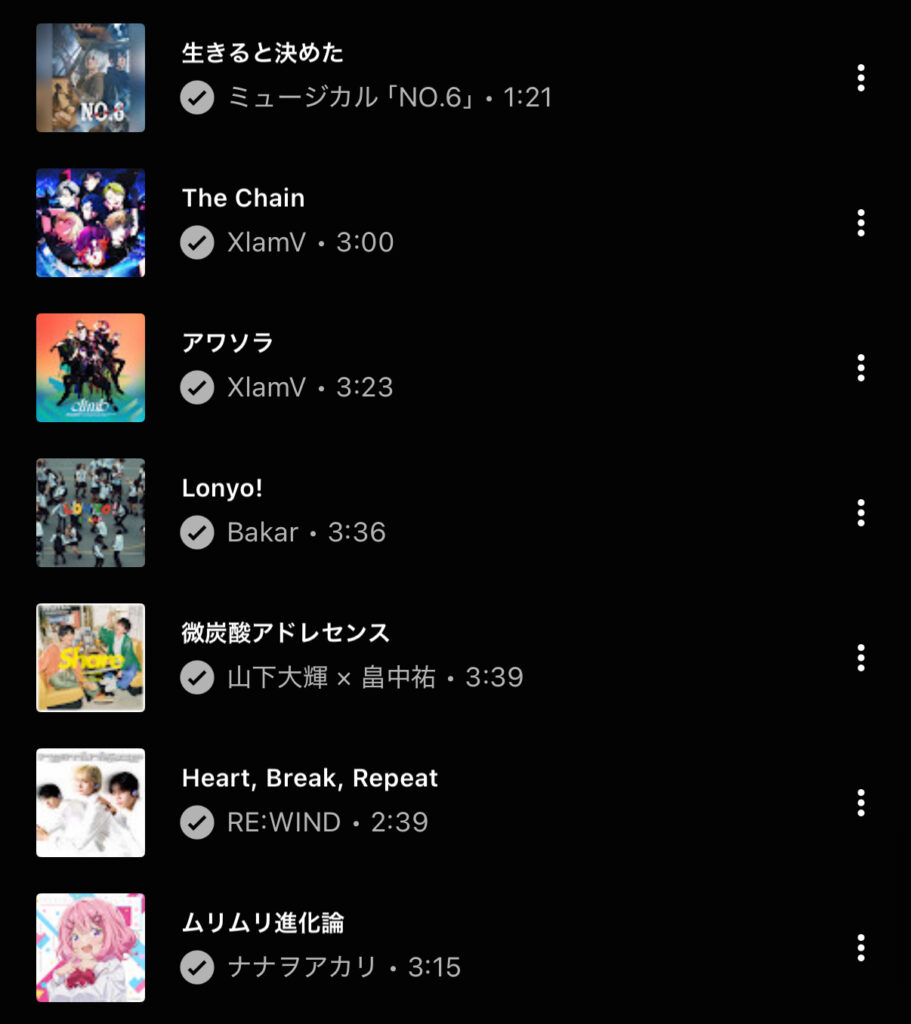Open options for Heart, Break, Repeat

(x=860, y=803)
